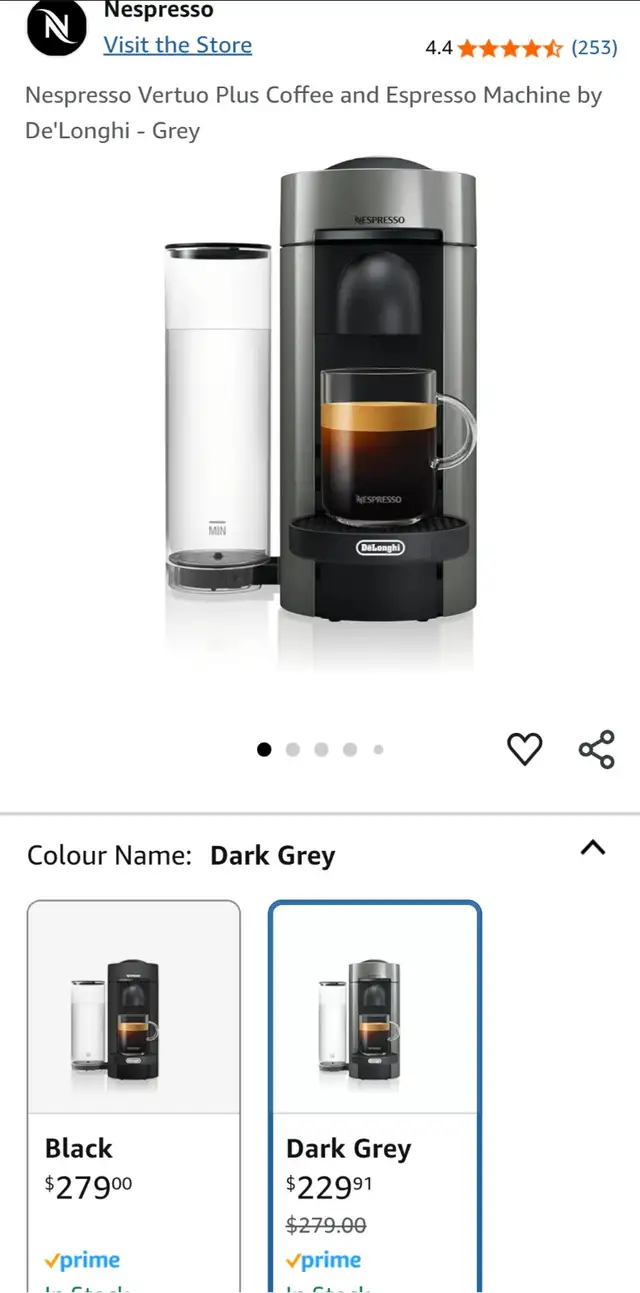Collapse the Colour Name section
Screen dimensions: 640x1293
click(x=593, y=848)
